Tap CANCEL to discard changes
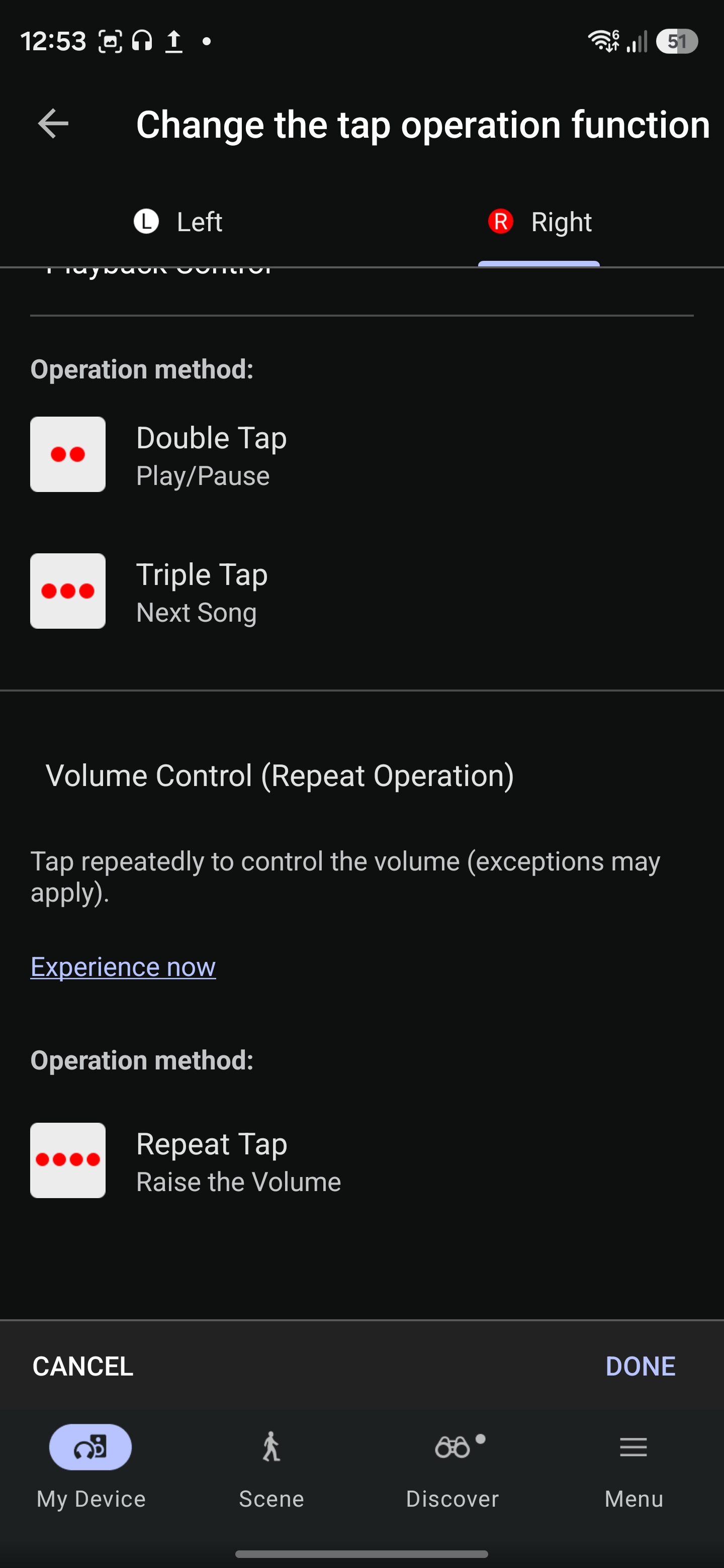This screenshot has width=724, height=1568. 83,1366
